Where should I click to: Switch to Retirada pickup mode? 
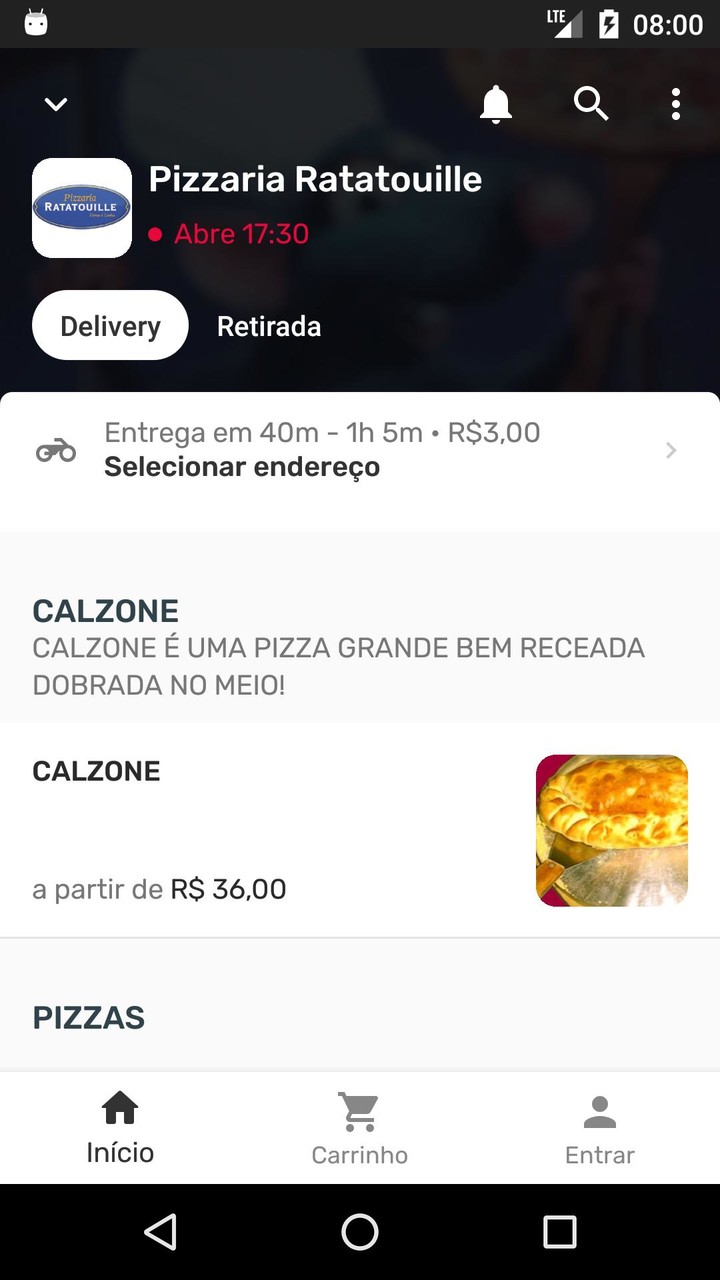coord(269,325)
